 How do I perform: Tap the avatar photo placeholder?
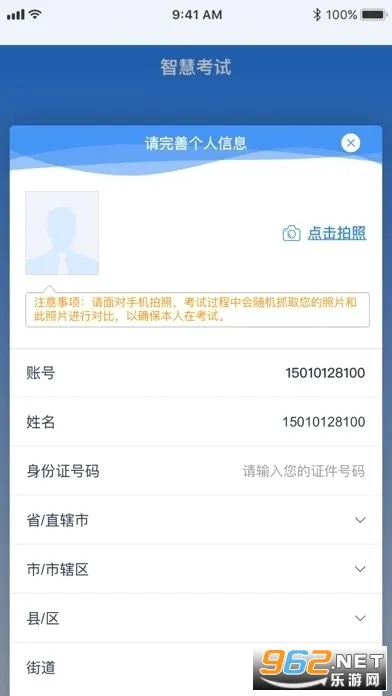62,233
